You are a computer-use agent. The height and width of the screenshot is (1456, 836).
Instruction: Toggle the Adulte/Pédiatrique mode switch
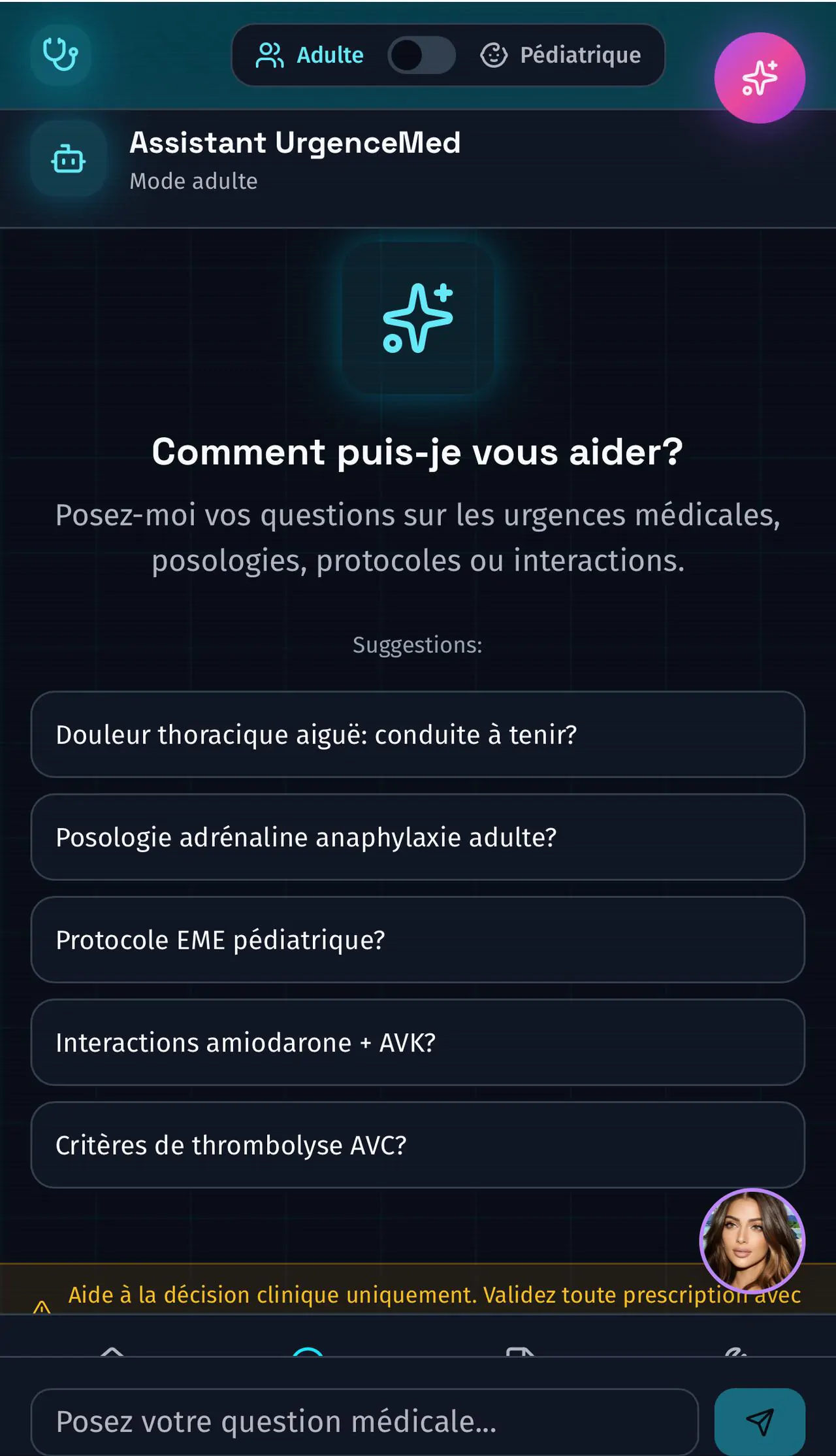tap(421, 55)
